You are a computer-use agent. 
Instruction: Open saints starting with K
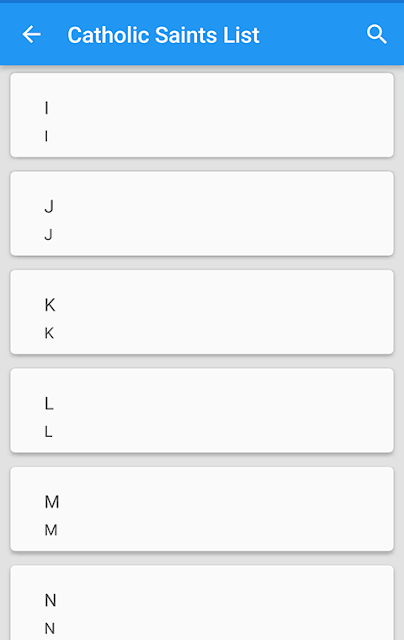(202, 312)
